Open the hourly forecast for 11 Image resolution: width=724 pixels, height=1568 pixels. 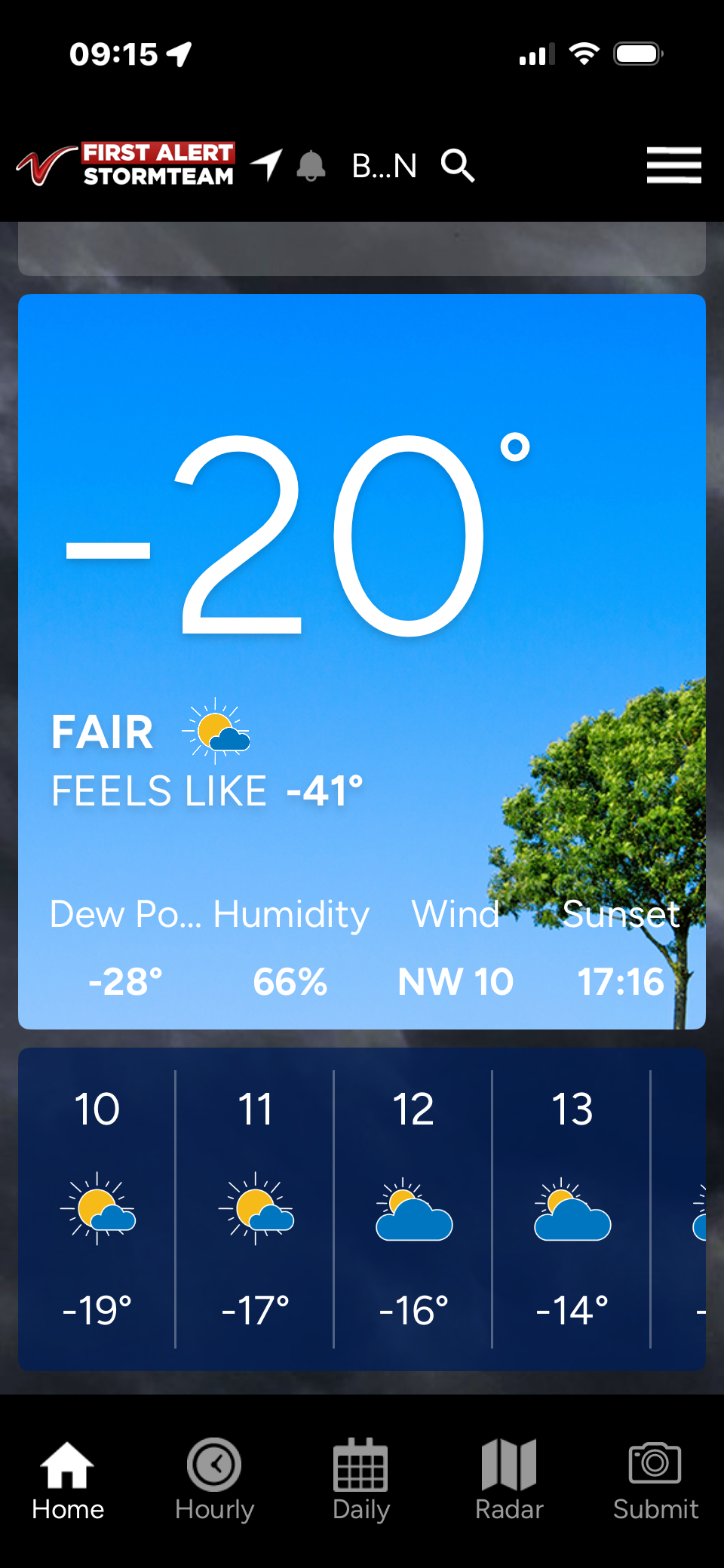coord(256,1208)
